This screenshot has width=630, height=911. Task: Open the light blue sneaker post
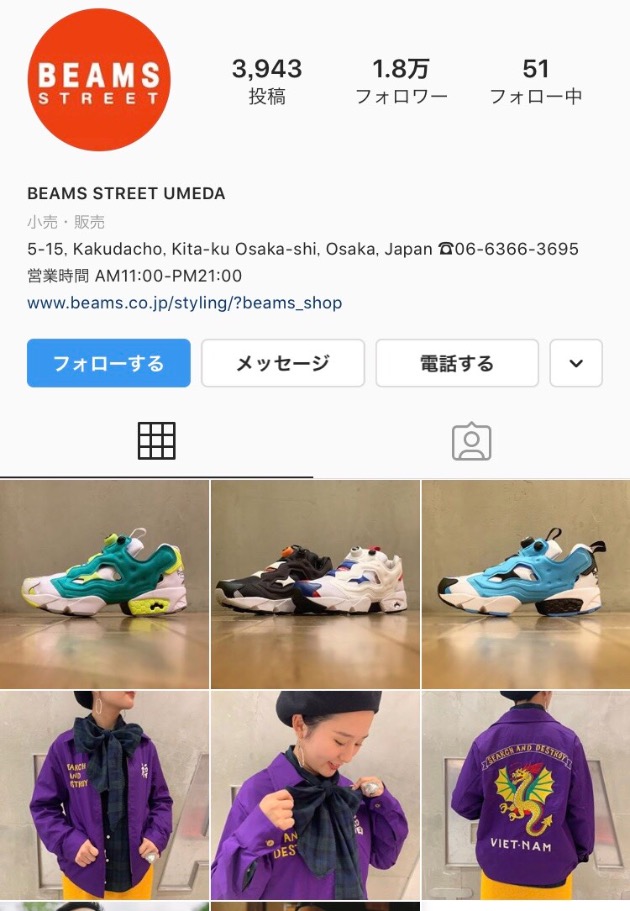click(525, 584)
